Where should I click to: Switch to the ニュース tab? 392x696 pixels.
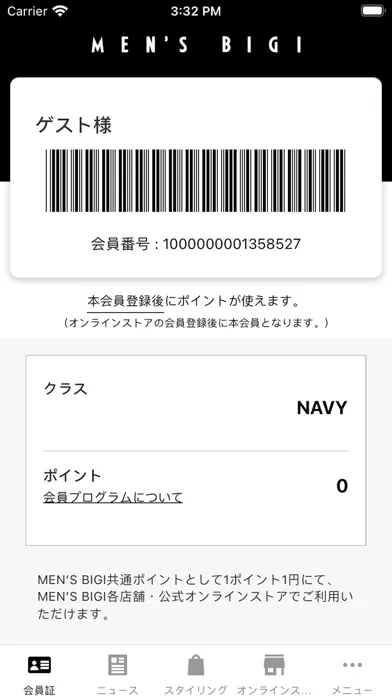tap(118, 674)
